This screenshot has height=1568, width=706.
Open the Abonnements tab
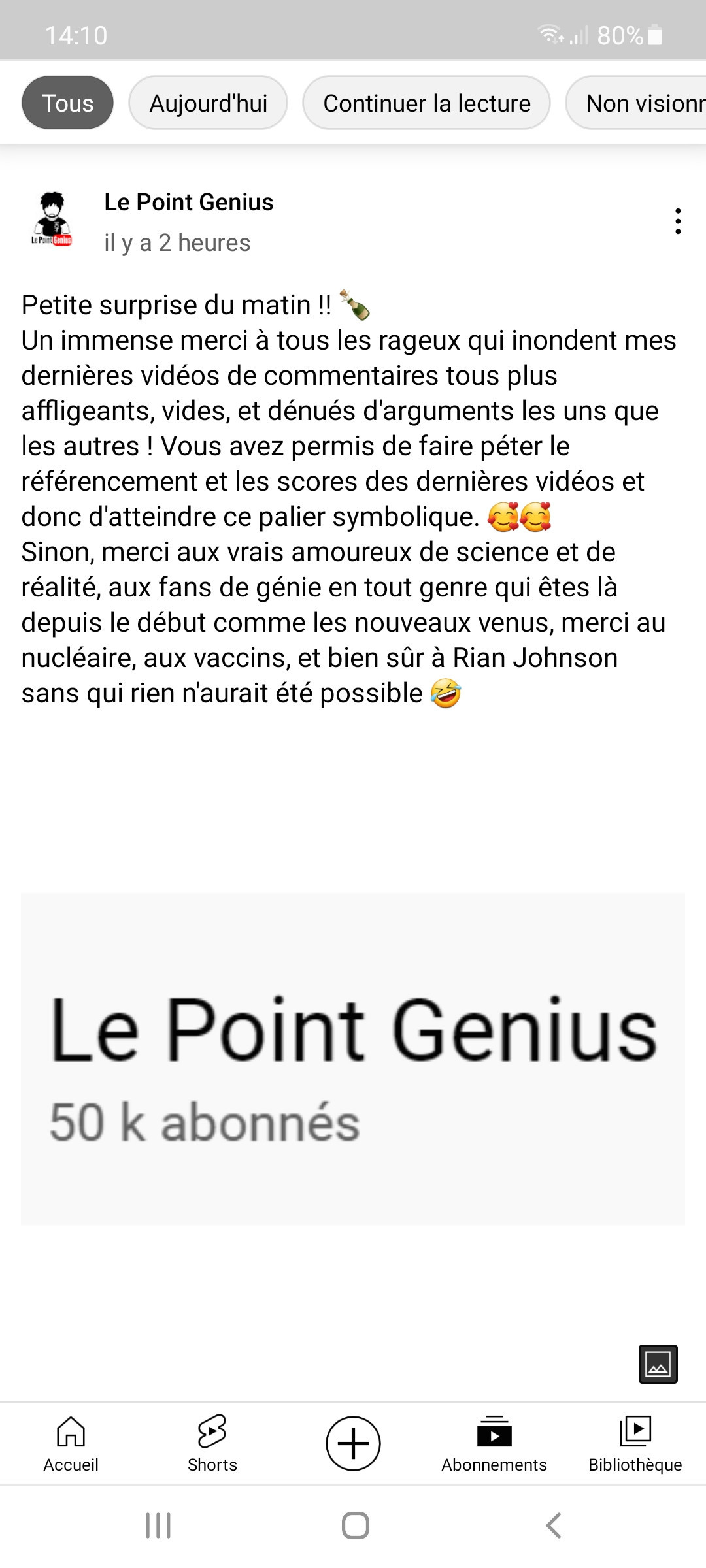(494, 1444)
